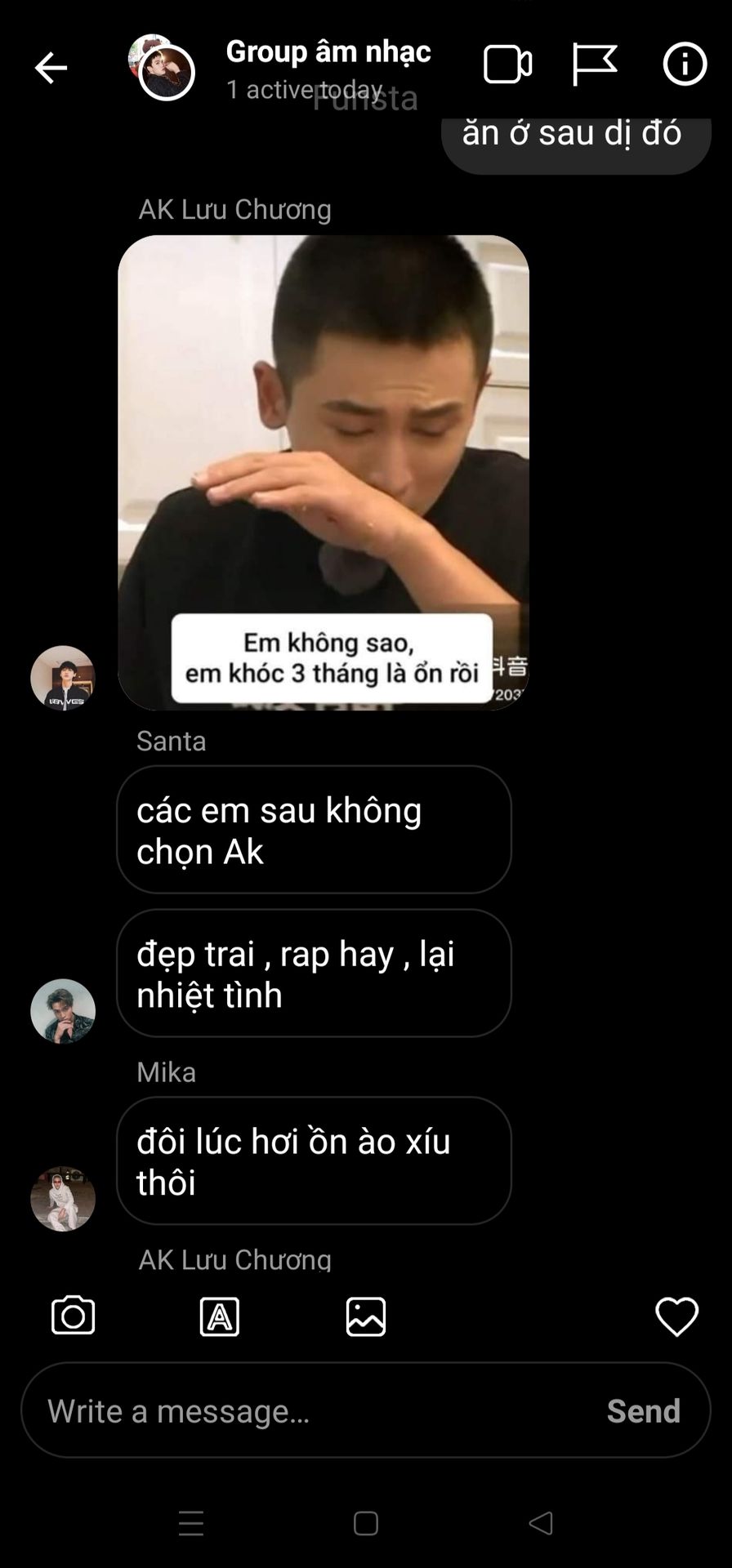Open group info details
This screenshot has height=1568, width=732.
point(685,65)
